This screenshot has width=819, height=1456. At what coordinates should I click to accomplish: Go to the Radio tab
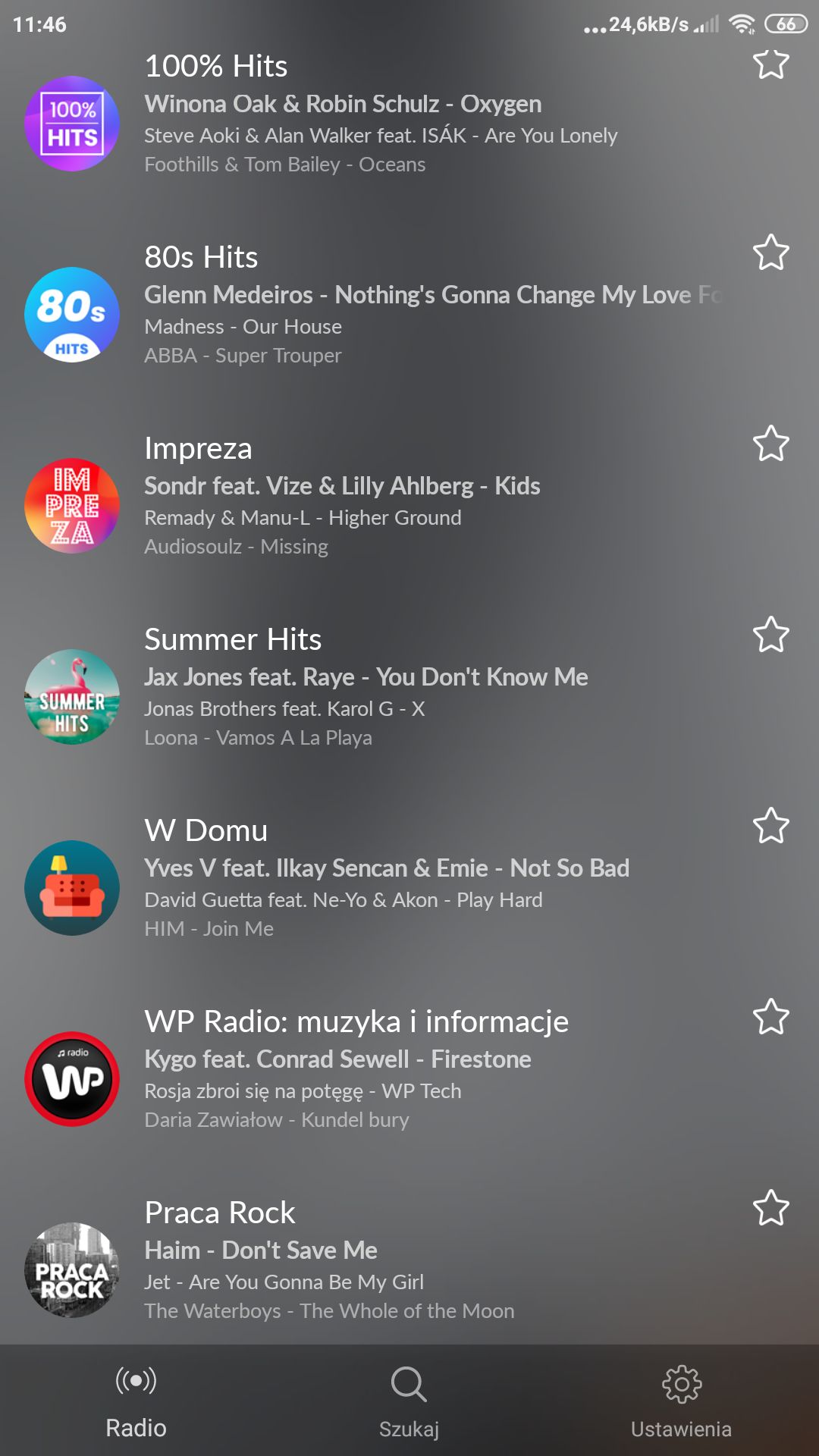click(136, 1401)
